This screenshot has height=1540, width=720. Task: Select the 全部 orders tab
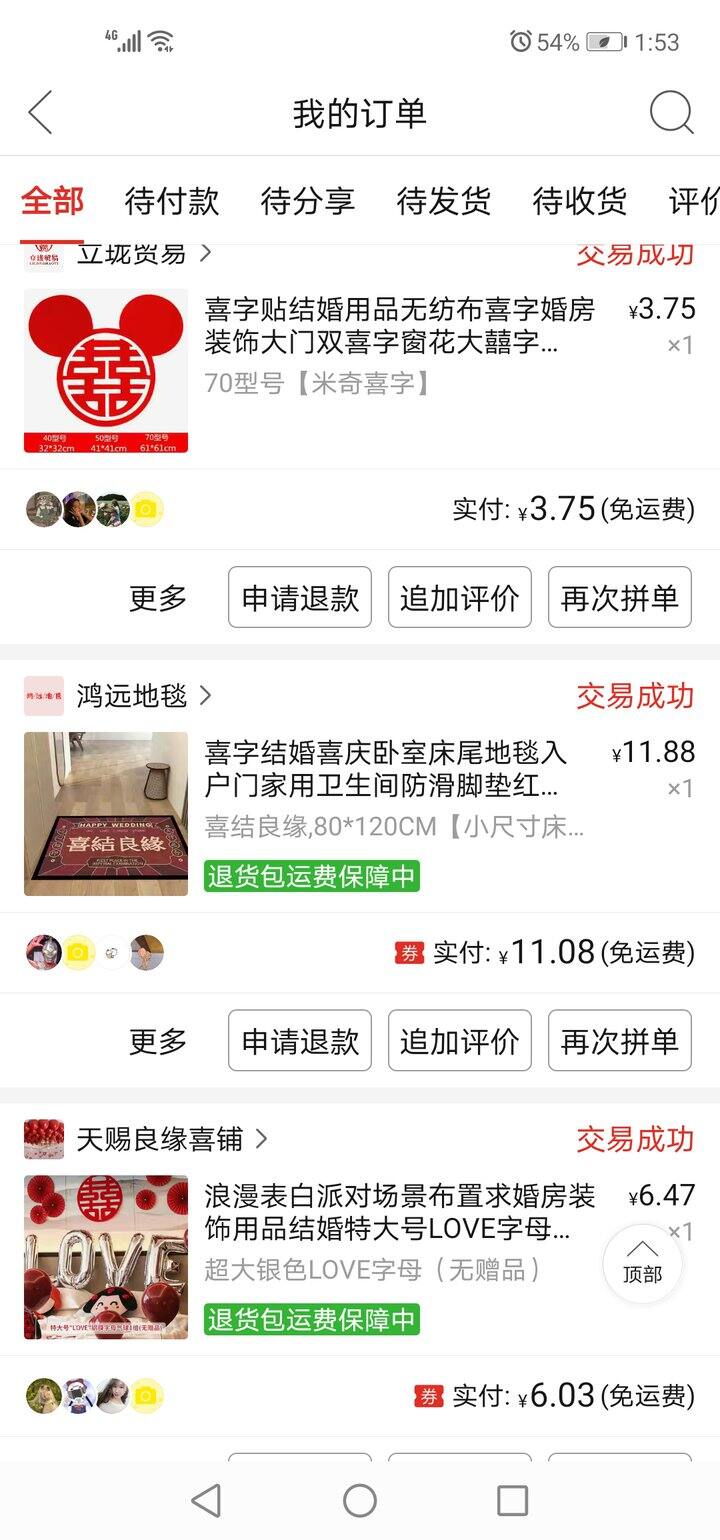[53, 201]
